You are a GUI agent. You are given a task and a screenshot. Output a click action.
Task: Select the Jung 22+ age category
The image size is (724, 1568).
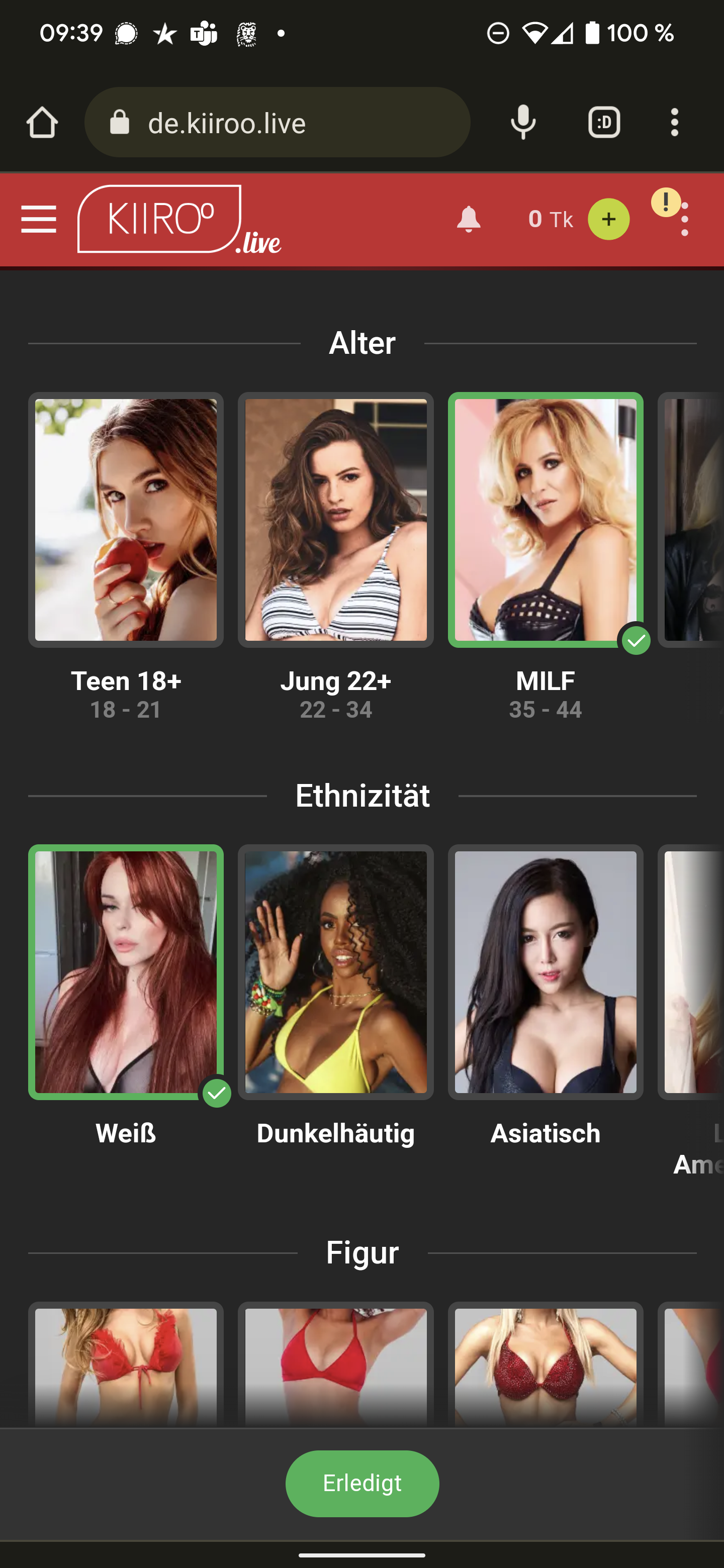335,520
